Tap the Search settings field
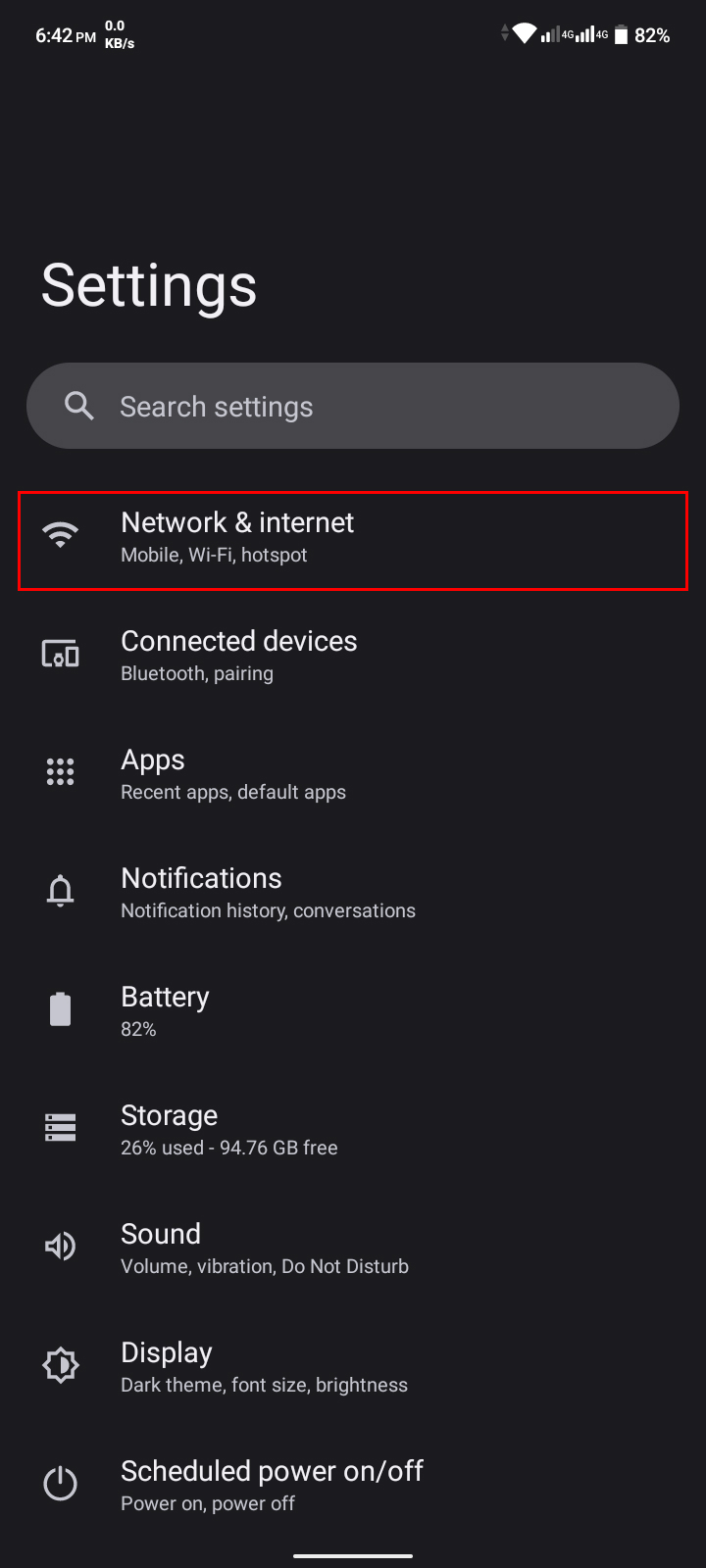 (353, 406)
